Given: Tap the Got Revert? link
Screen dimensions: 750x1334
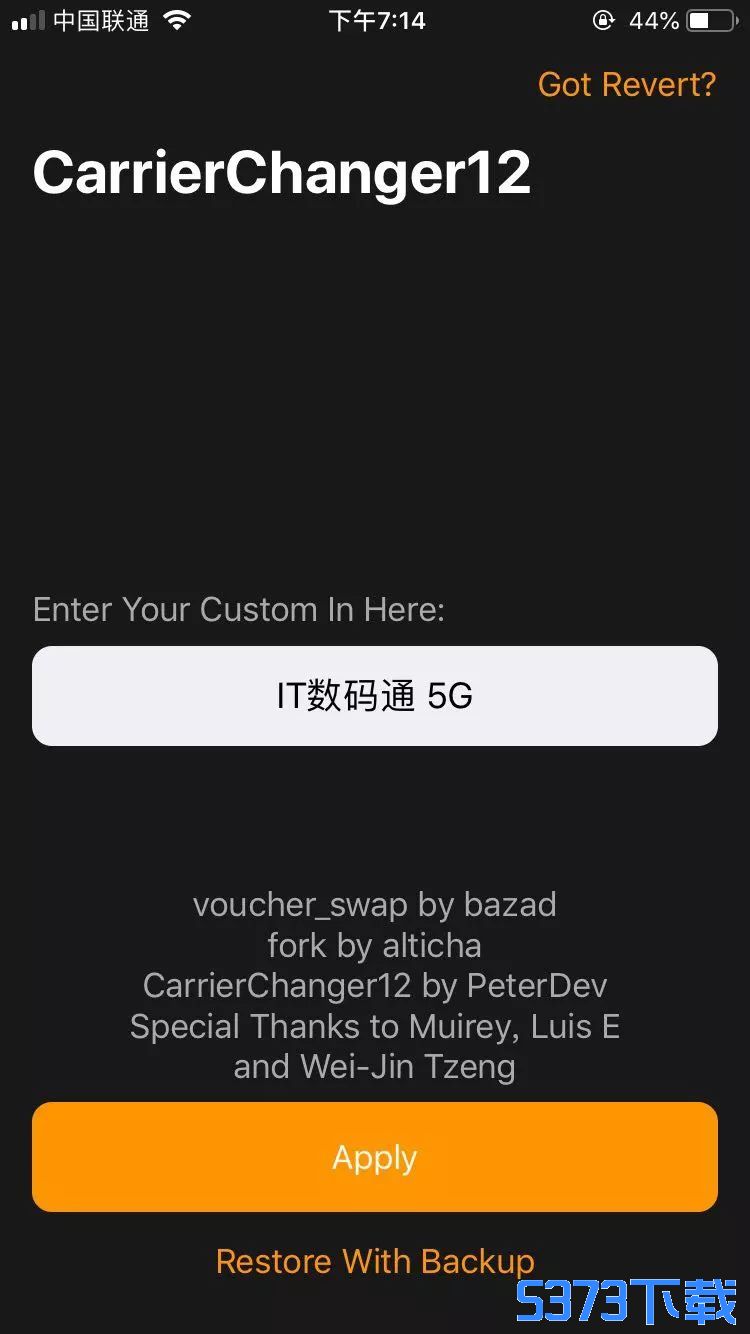Looking at the screenshot, I should pyautogui.click(x=627, y=85).
